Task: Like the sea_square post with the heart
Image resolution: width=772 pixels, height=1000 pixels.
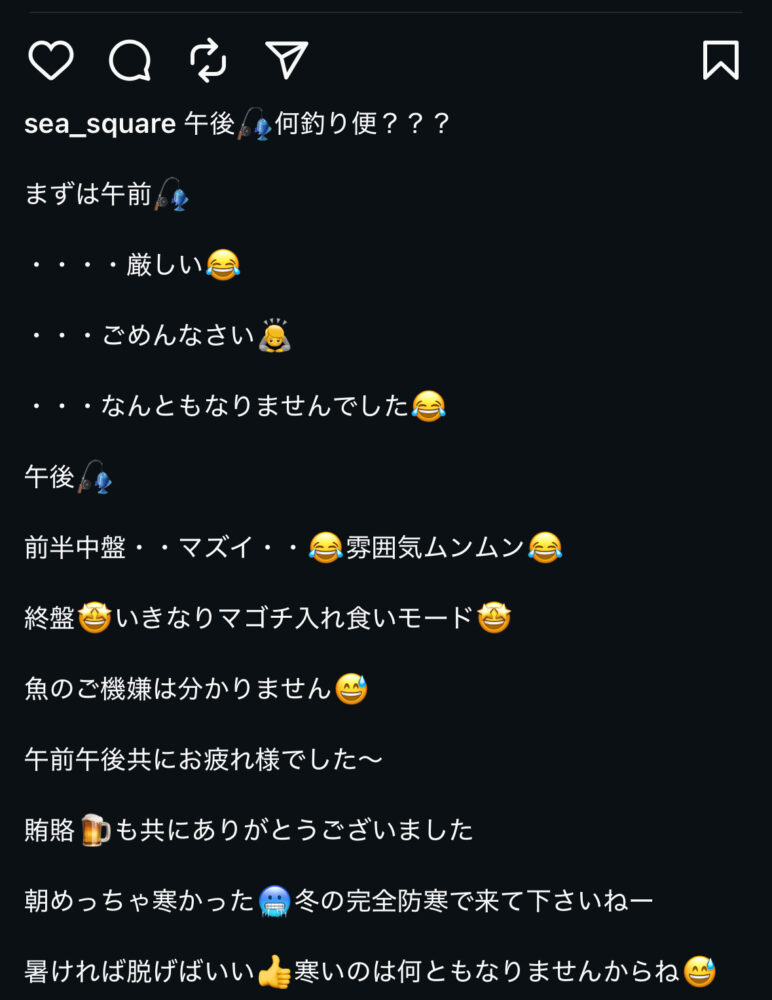Action: (50, 60)
